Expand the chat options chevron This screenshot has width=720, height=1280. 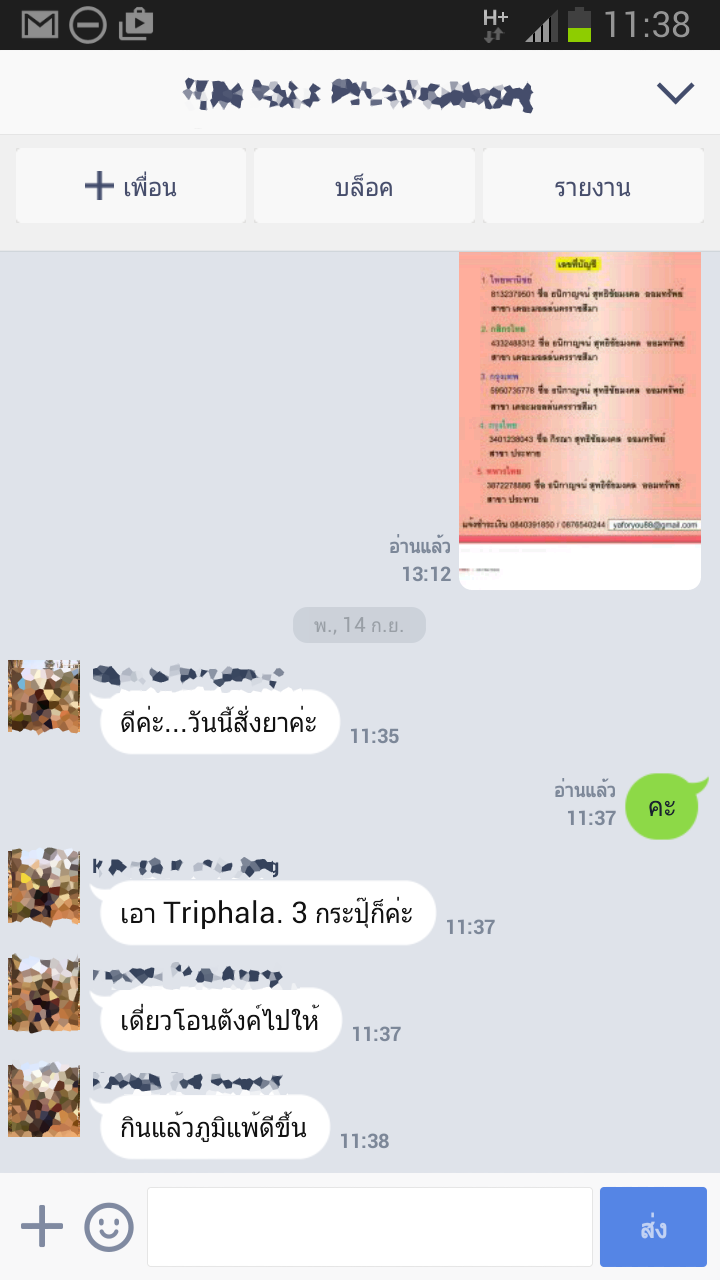[x=675, y=93]
